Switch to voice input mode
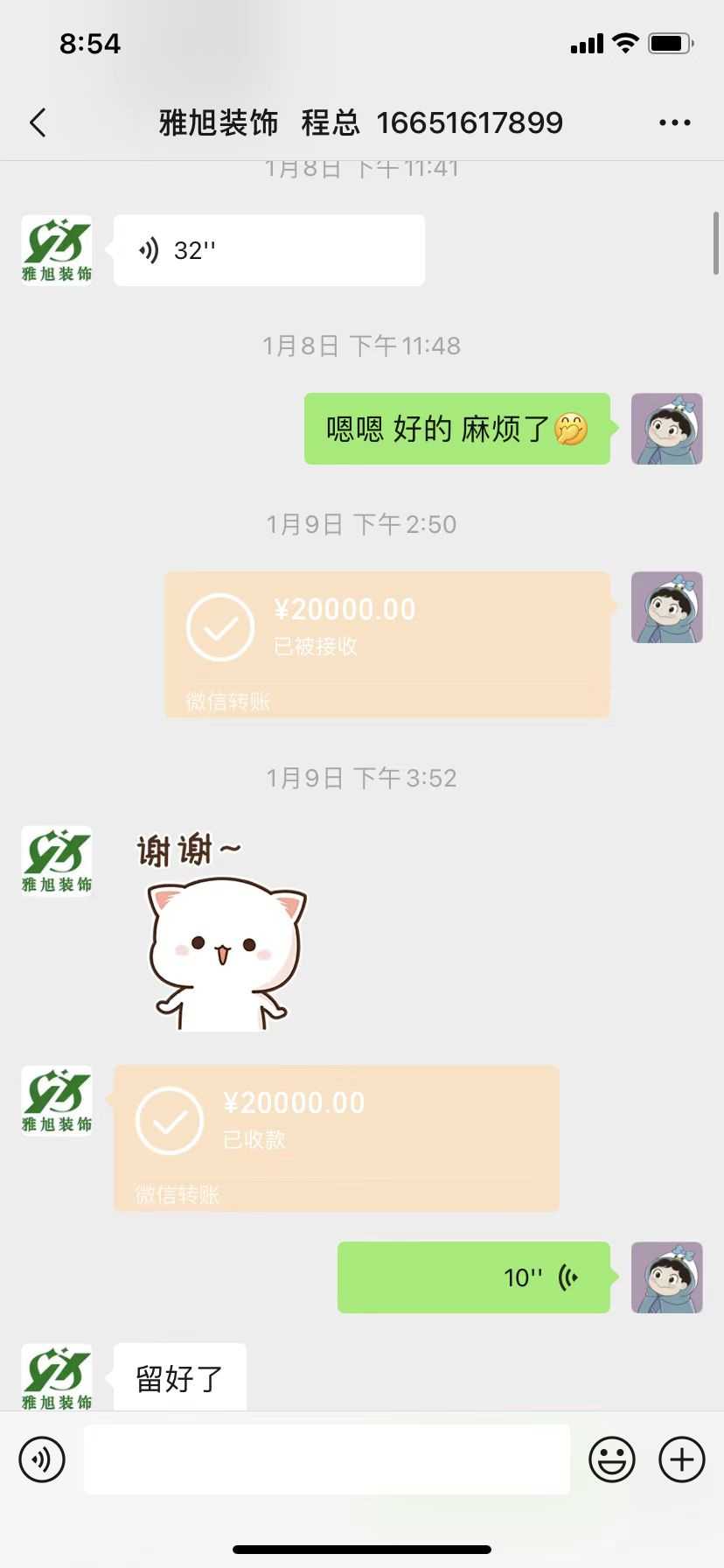Image resolution: width=724 pixels, height=1568 pixels. click(42, 1459)
